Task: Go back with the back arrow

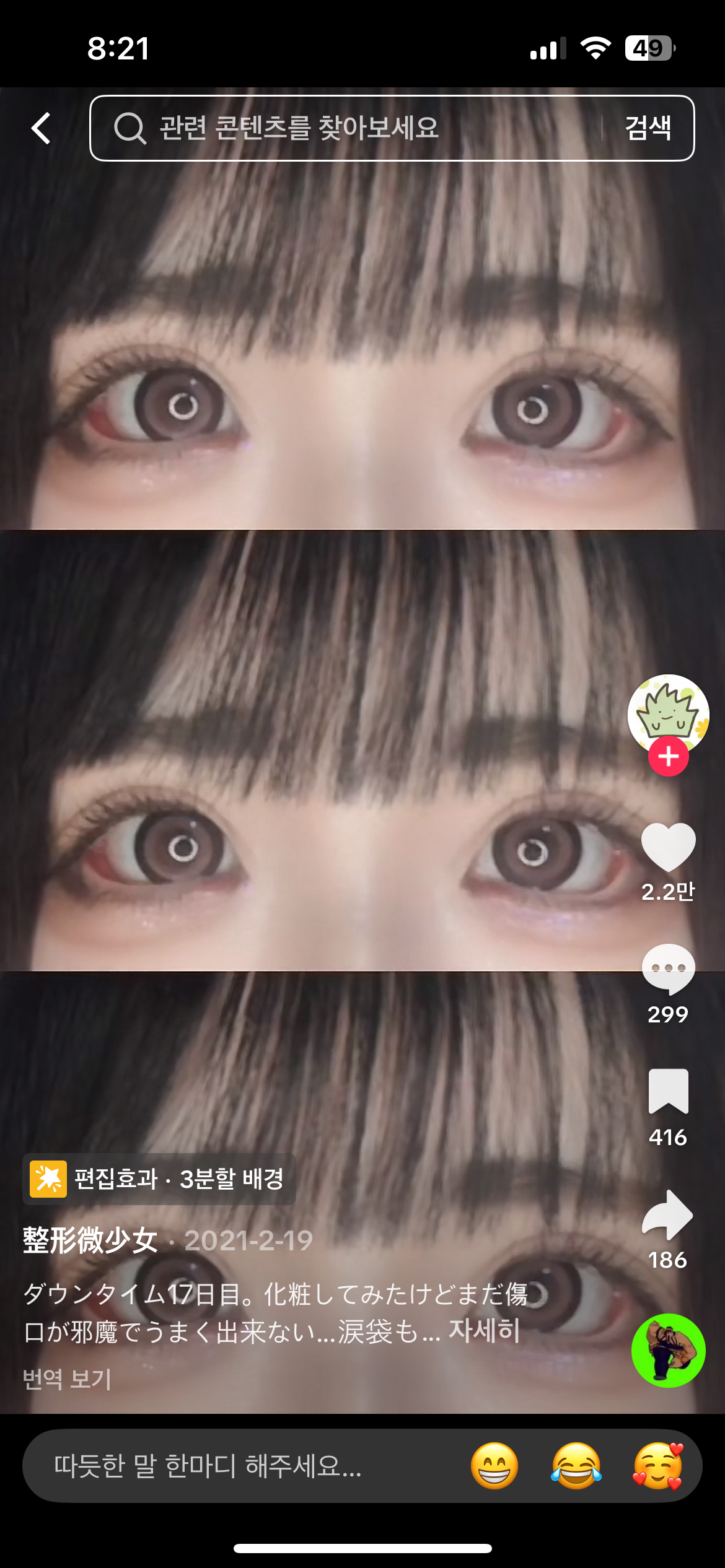Action: [x=41, y=128]
